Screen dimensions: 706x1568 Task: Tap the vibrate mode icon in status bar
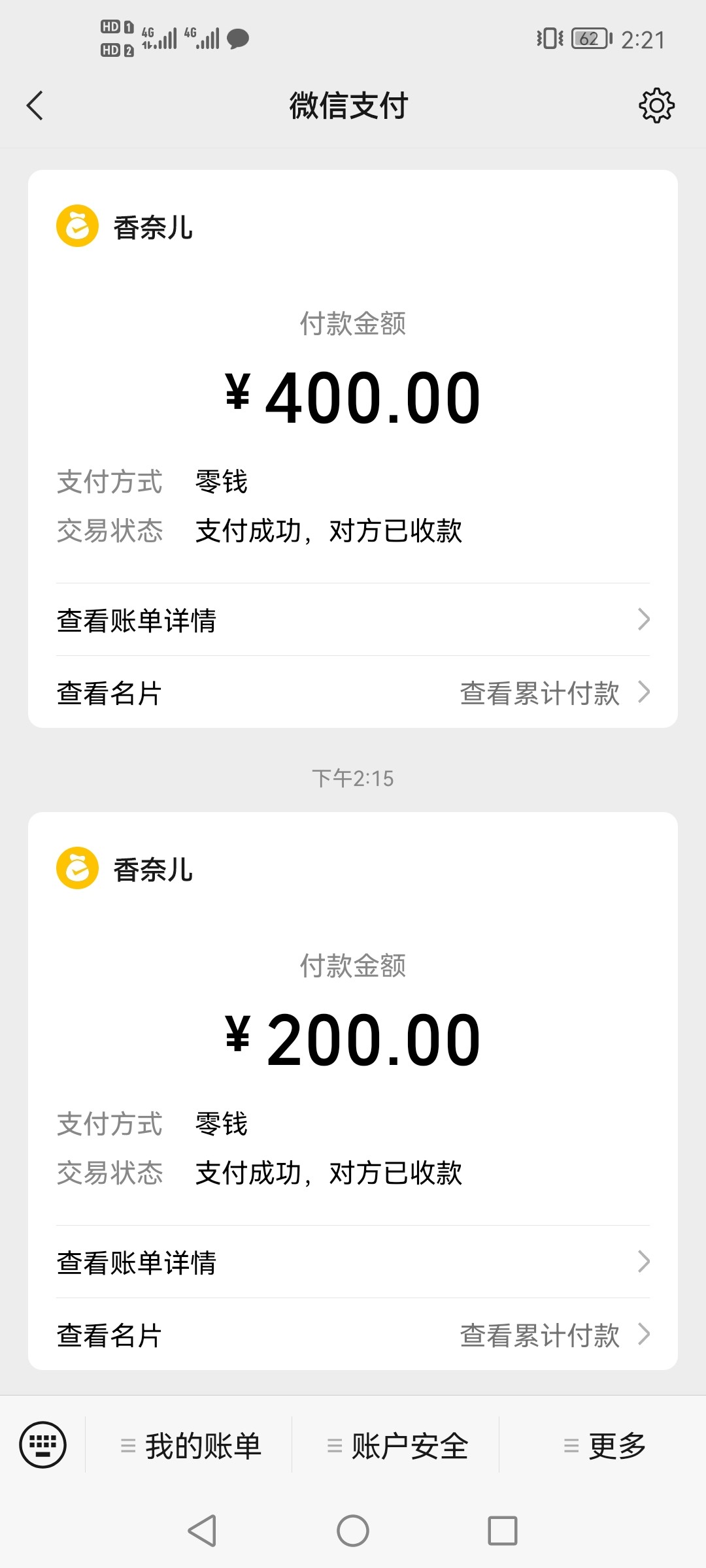tap(549, 38)
